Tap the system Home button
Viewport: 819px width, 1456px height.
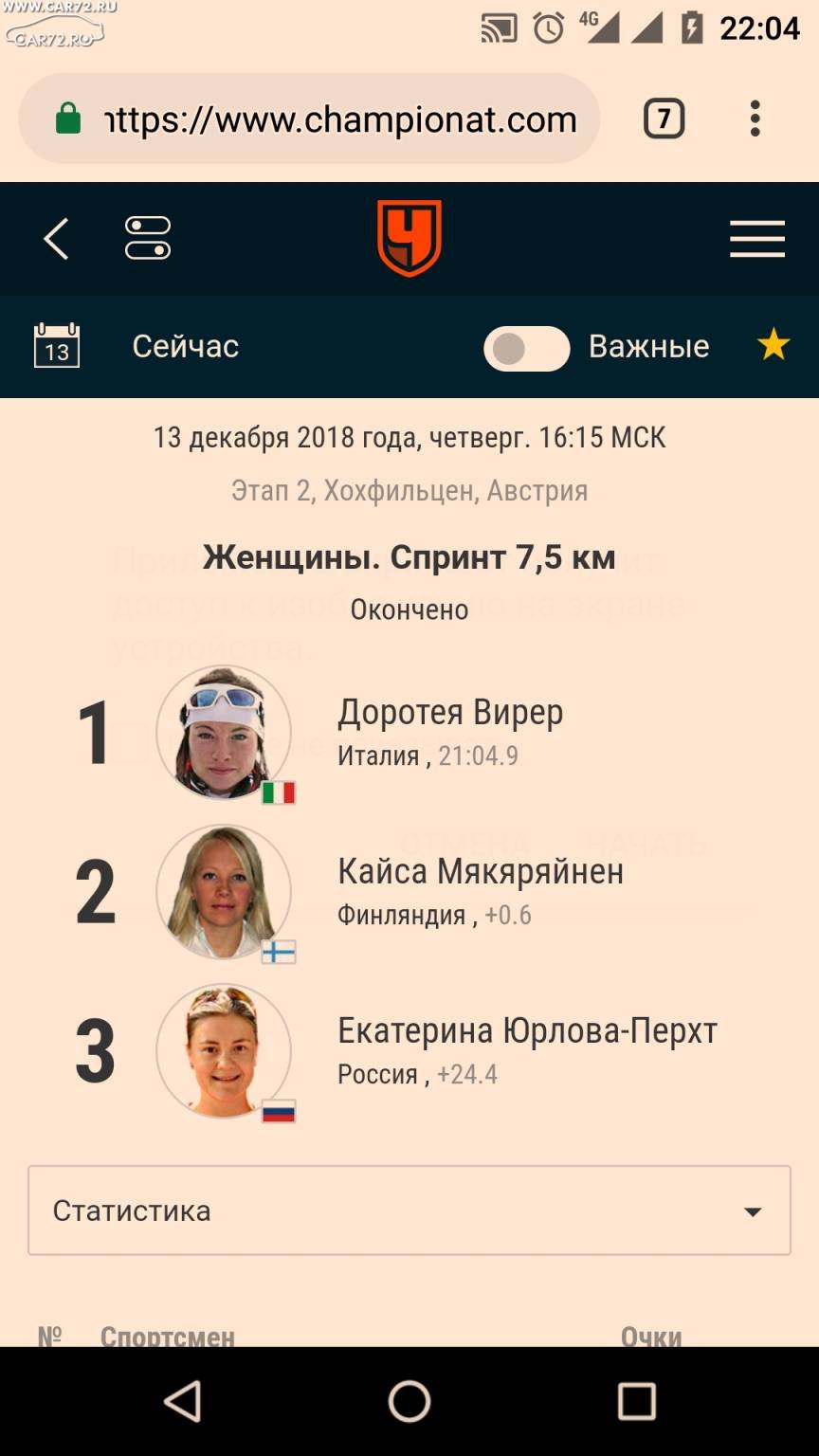pyautogui.click(x=409, y=1401)
